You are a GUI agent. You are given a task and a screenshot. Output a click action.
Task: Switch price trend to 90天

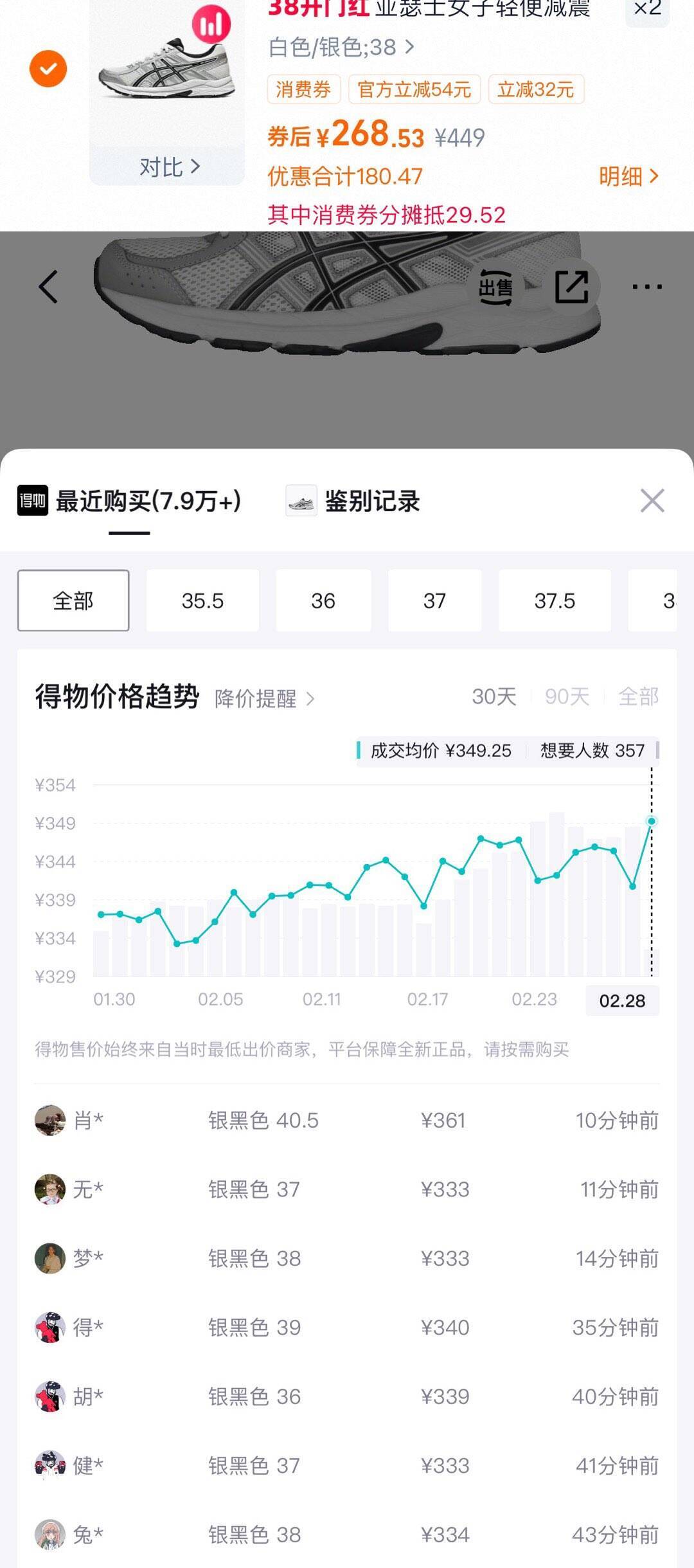pos(567,697)
